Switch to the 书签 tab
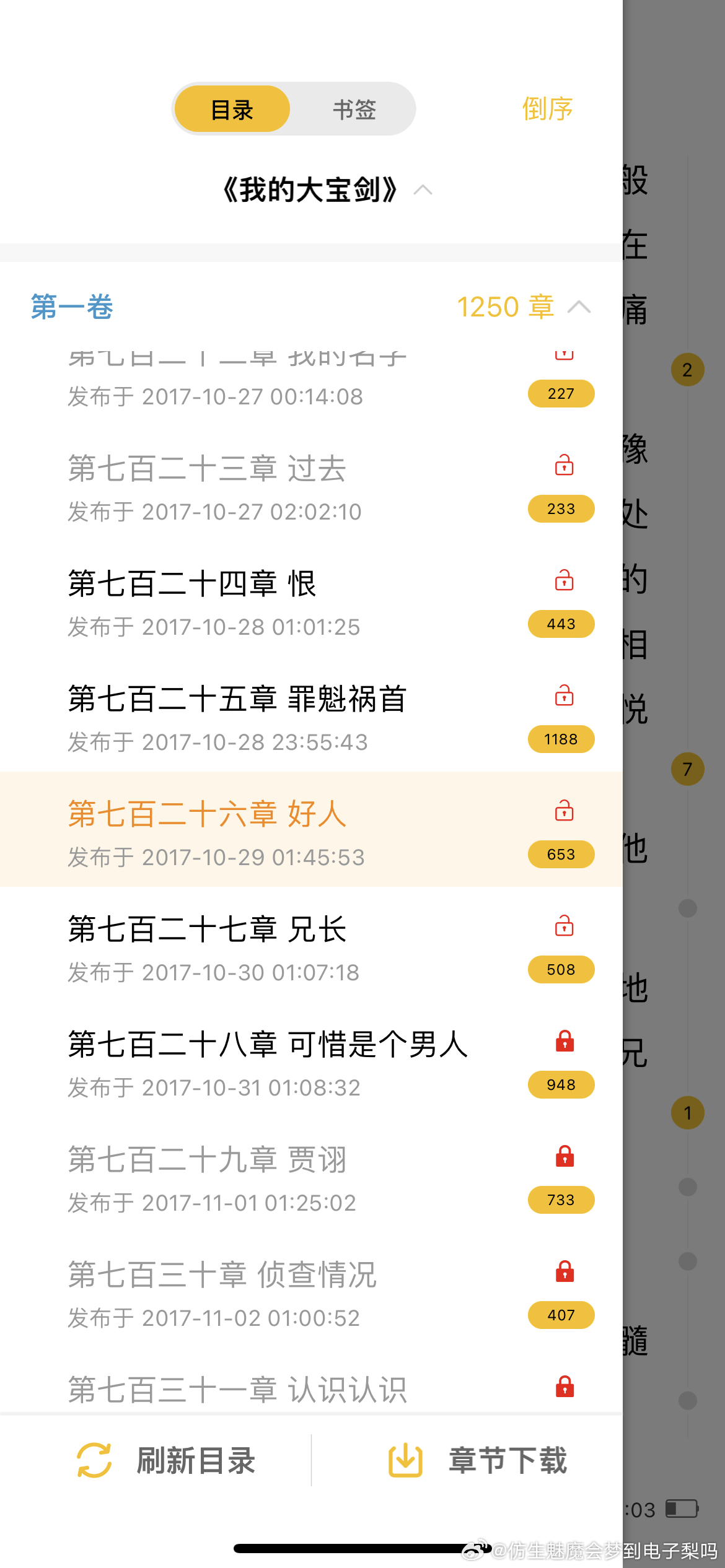This screenshot has height=1568, width=725. (x=354, y=110)
